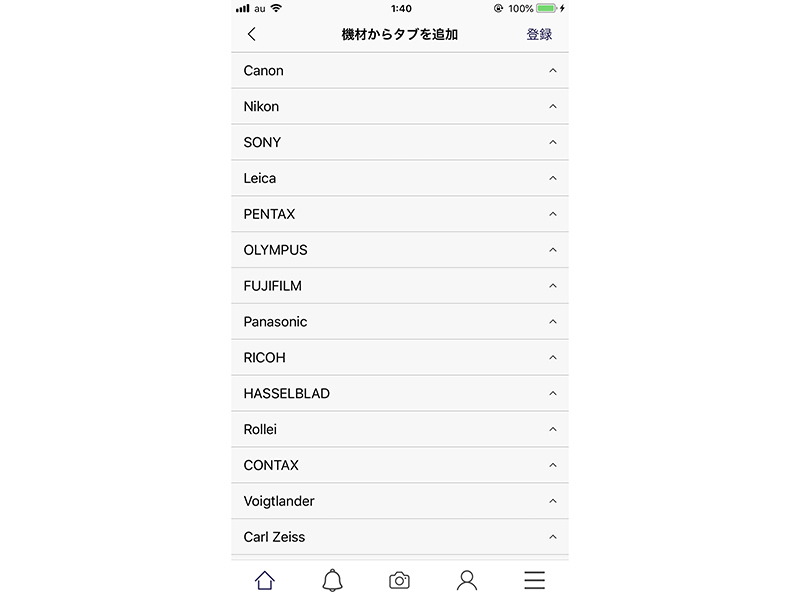Expand the Panasonic brand row
The width and height of the screenshot is (800, 600).
point(400,322)
